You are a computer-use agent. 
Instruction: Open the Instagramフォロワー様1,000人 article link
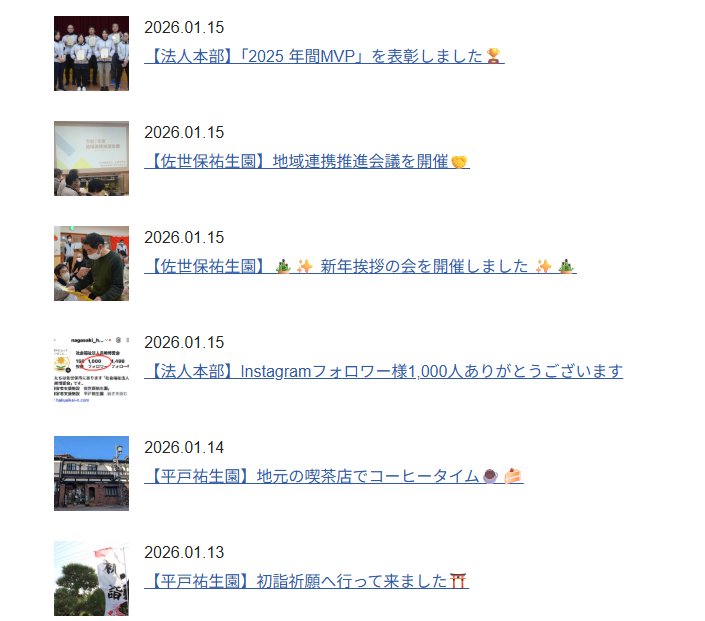[x=384, y=371]
